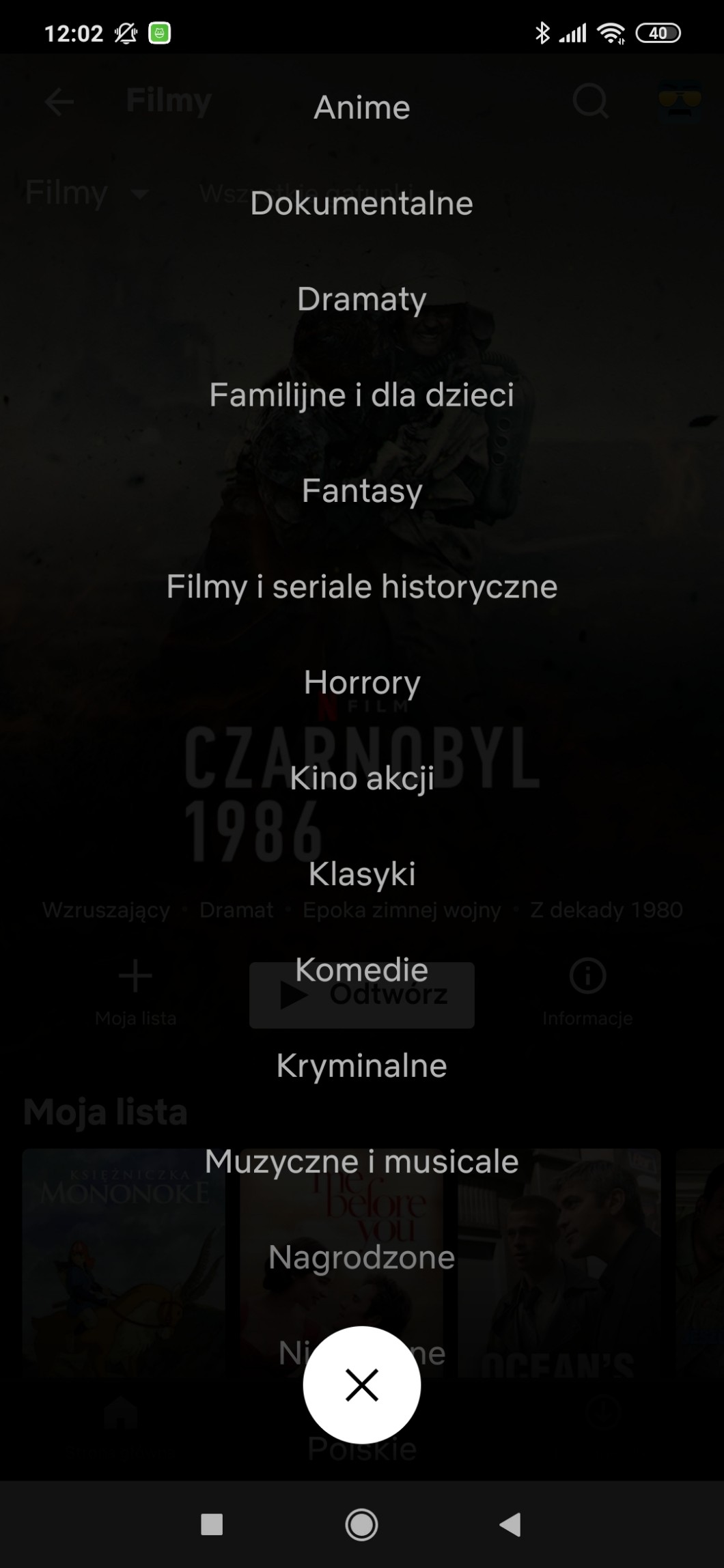The width and height of the screenshot is (724, 1568).
Task: Select the Kryminalne genre
Action: (x=361, y=1066)
